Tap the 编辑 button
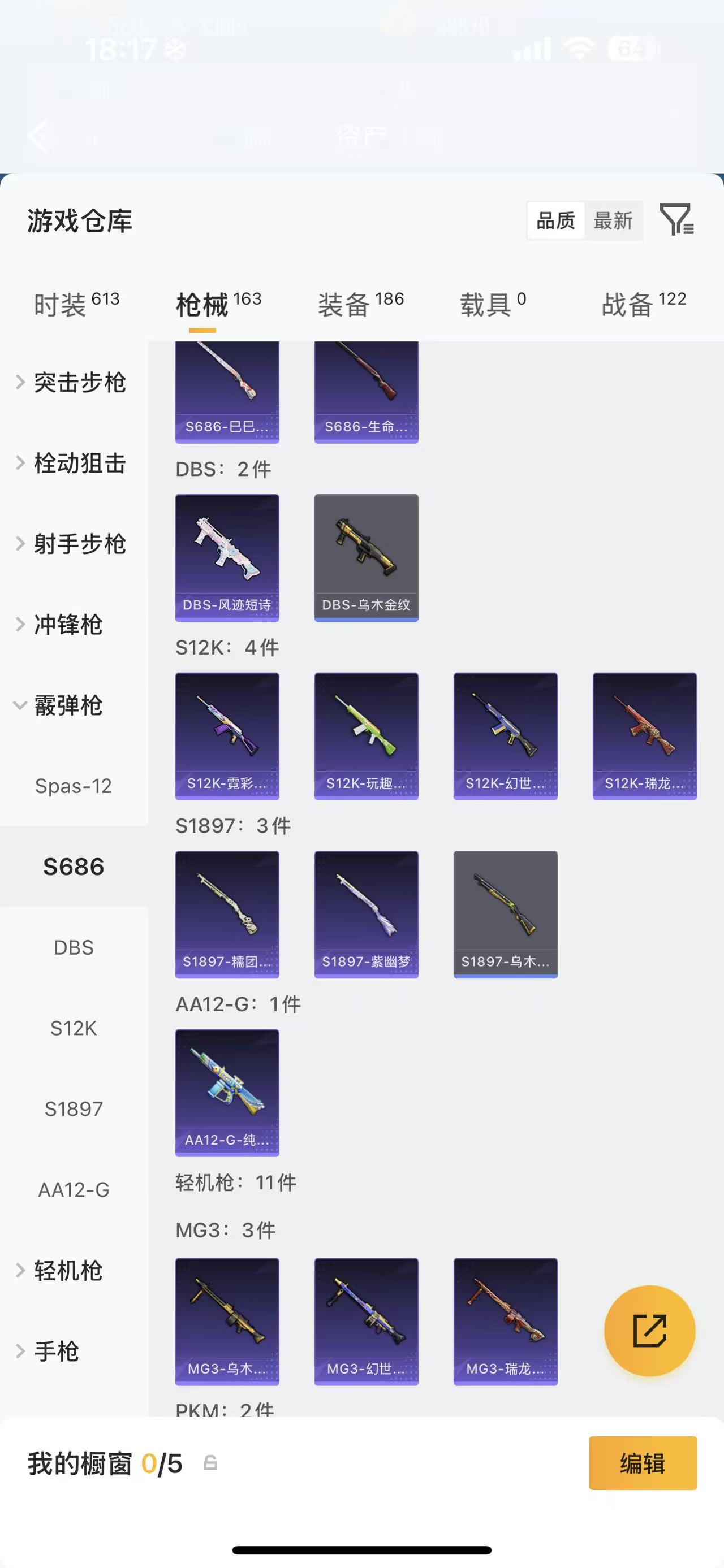This screenshot has width=724, height=1568. click(x=643, y=1463)
